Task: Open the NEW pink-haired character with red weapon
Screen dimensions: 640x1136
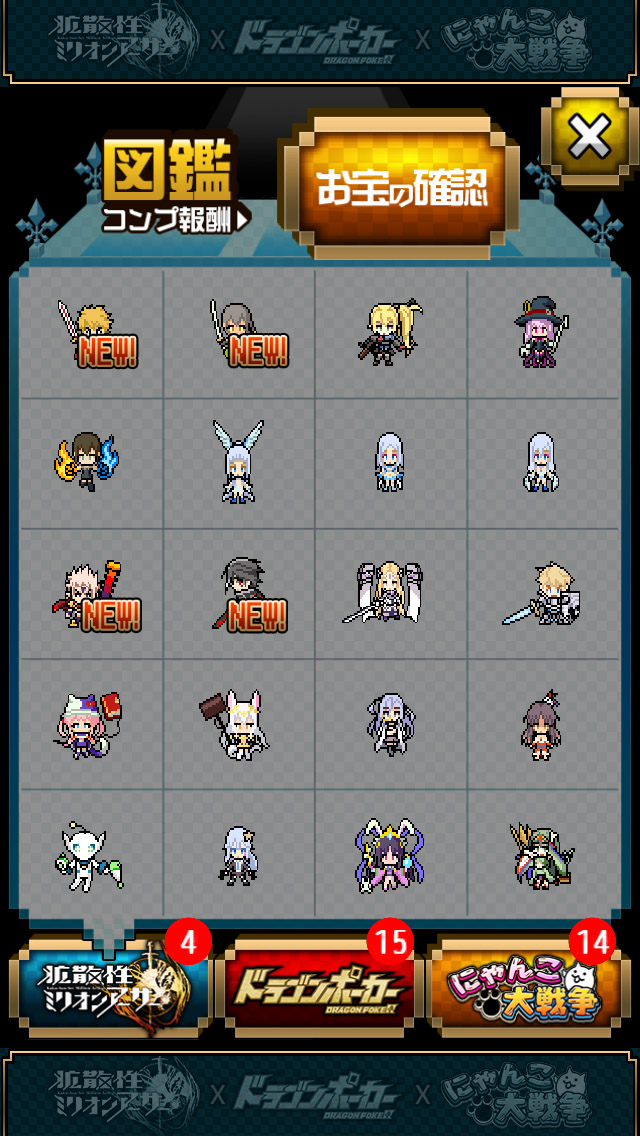Action: [92, 594]
